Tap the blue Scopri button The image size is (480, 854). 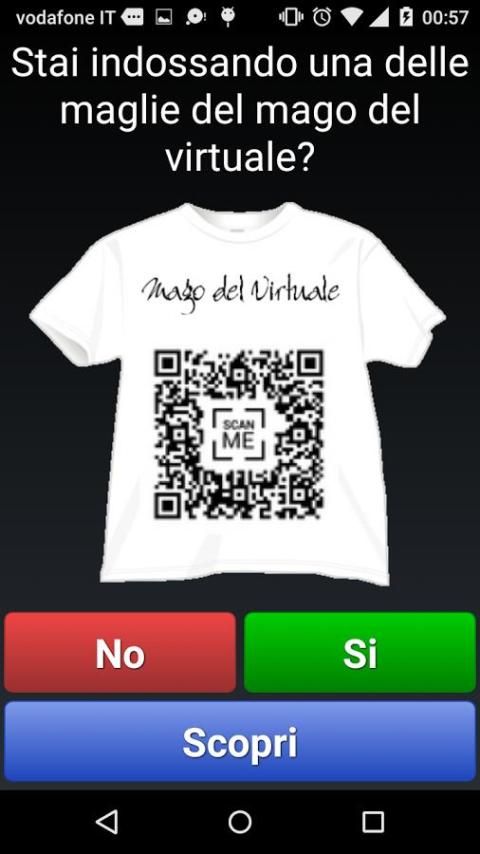coord(240,741)
